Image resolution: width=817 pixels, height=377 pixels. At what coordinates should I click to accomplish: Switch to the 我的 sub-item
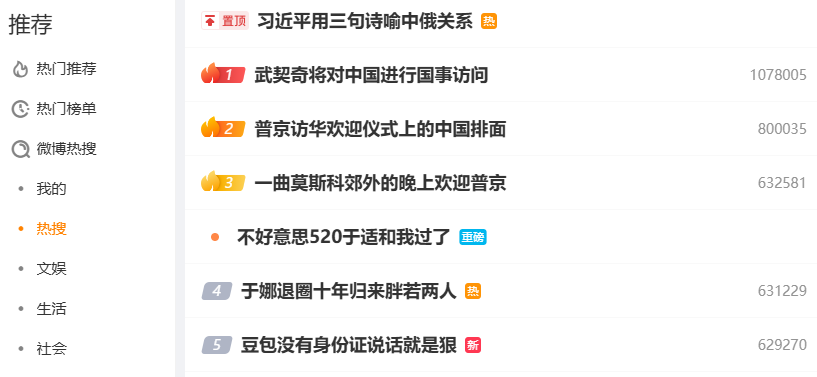point(52,188)
